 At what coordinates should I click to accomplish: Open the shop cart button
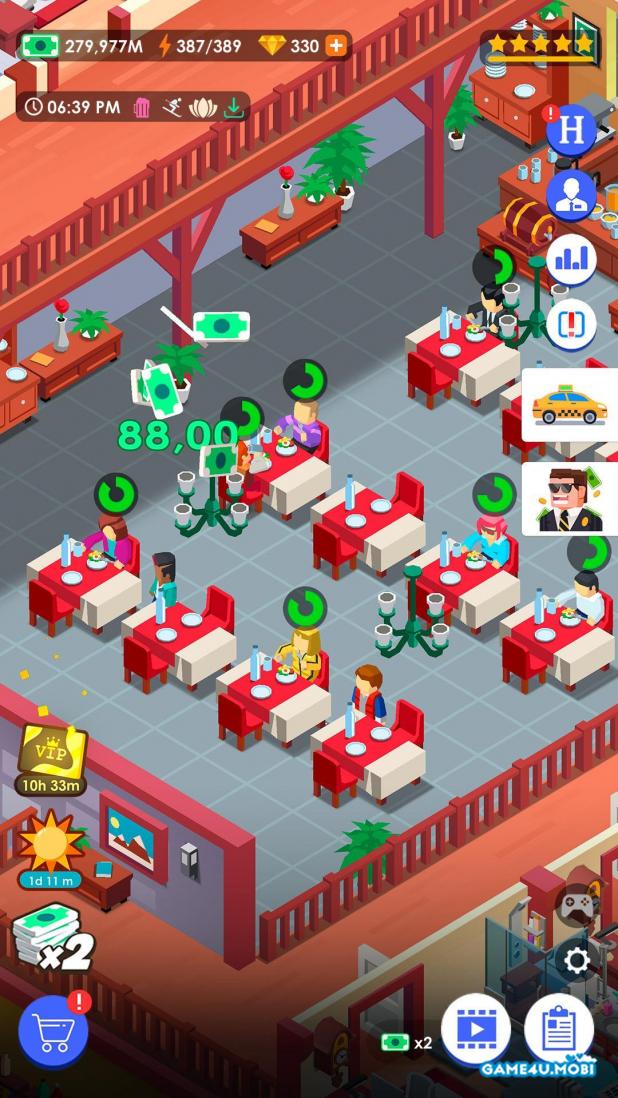point(53,1032)
